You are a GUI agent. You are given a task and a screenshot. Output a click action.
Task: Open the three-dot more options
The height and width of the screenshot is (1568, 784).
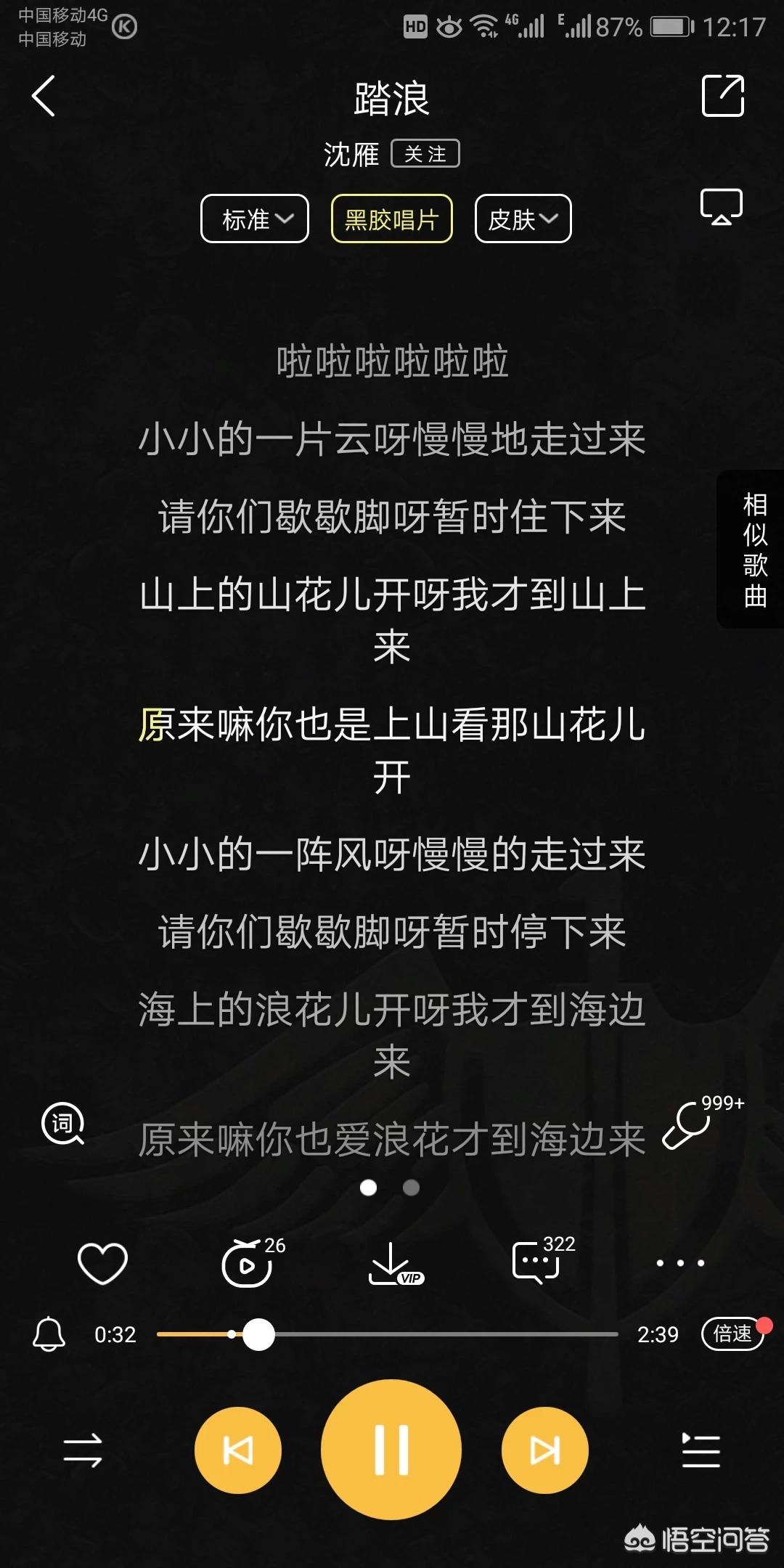[x=680, y=1263]
